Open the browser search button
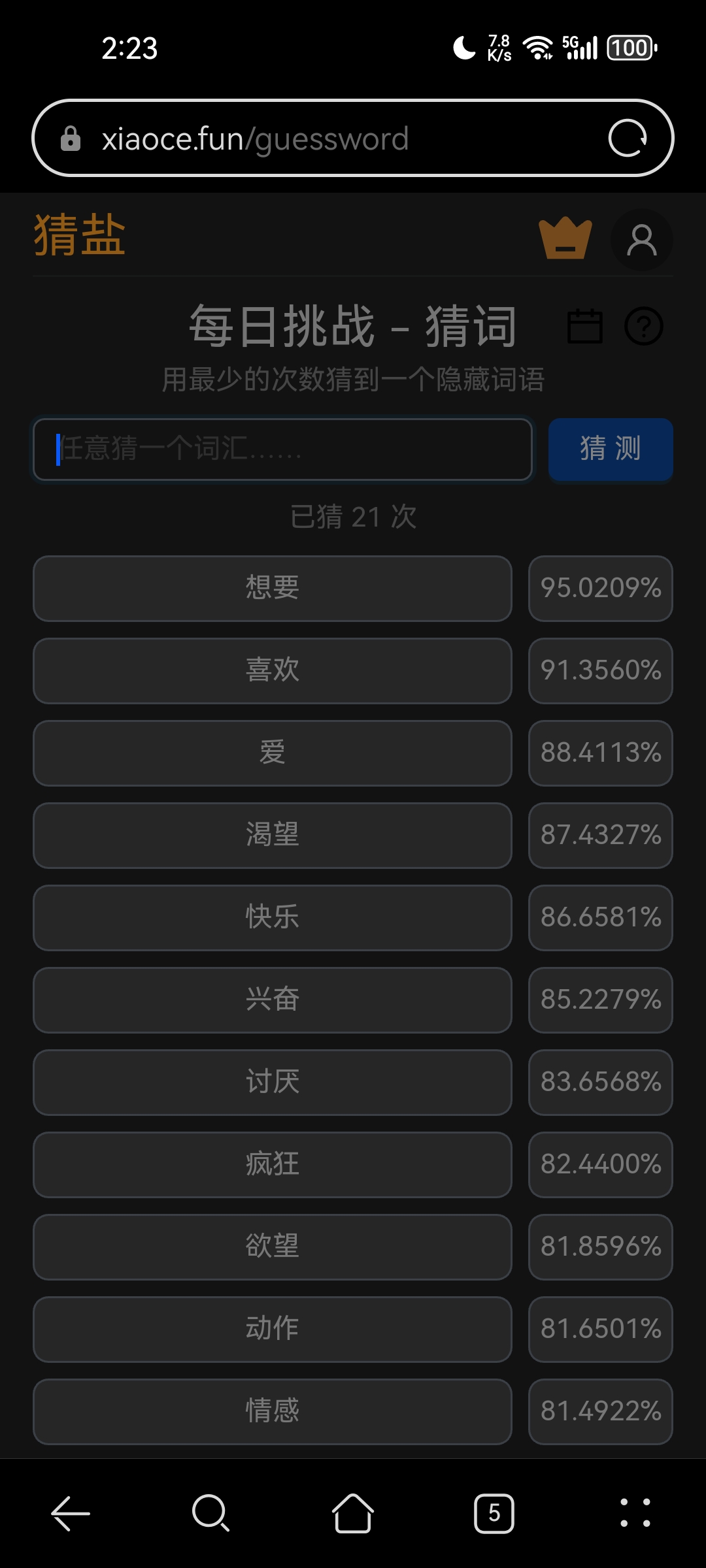706x1568 pixels. tap(210, 1513)
